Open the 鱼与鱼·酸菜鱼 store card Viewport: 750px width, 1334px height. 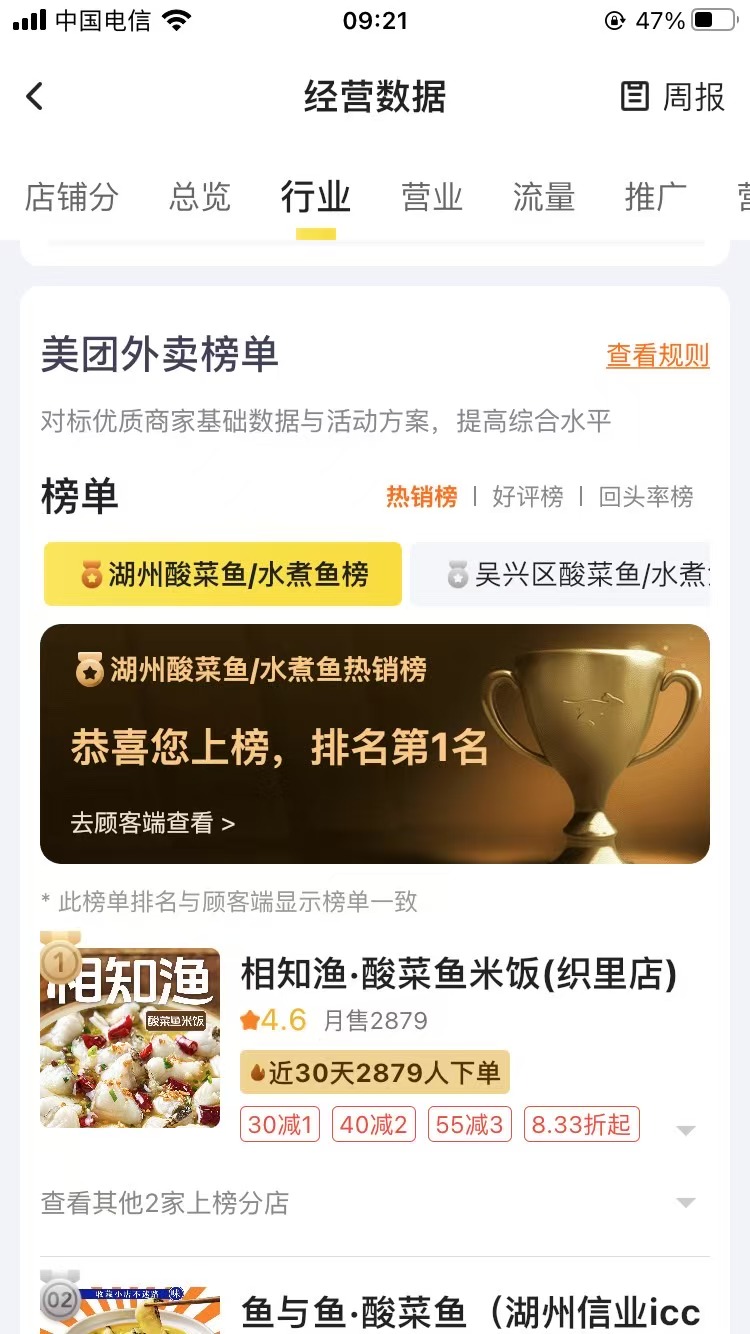pyautogui.click(x=470, y=1311)
